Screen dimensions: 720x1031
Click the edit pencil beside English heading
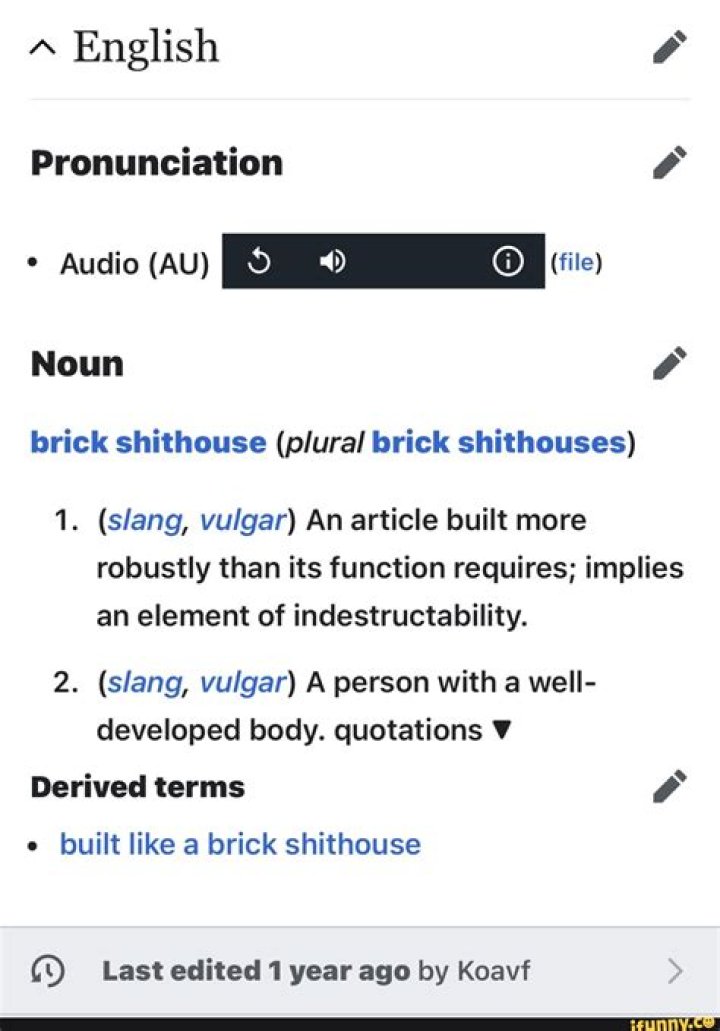[x=671, y=47]
